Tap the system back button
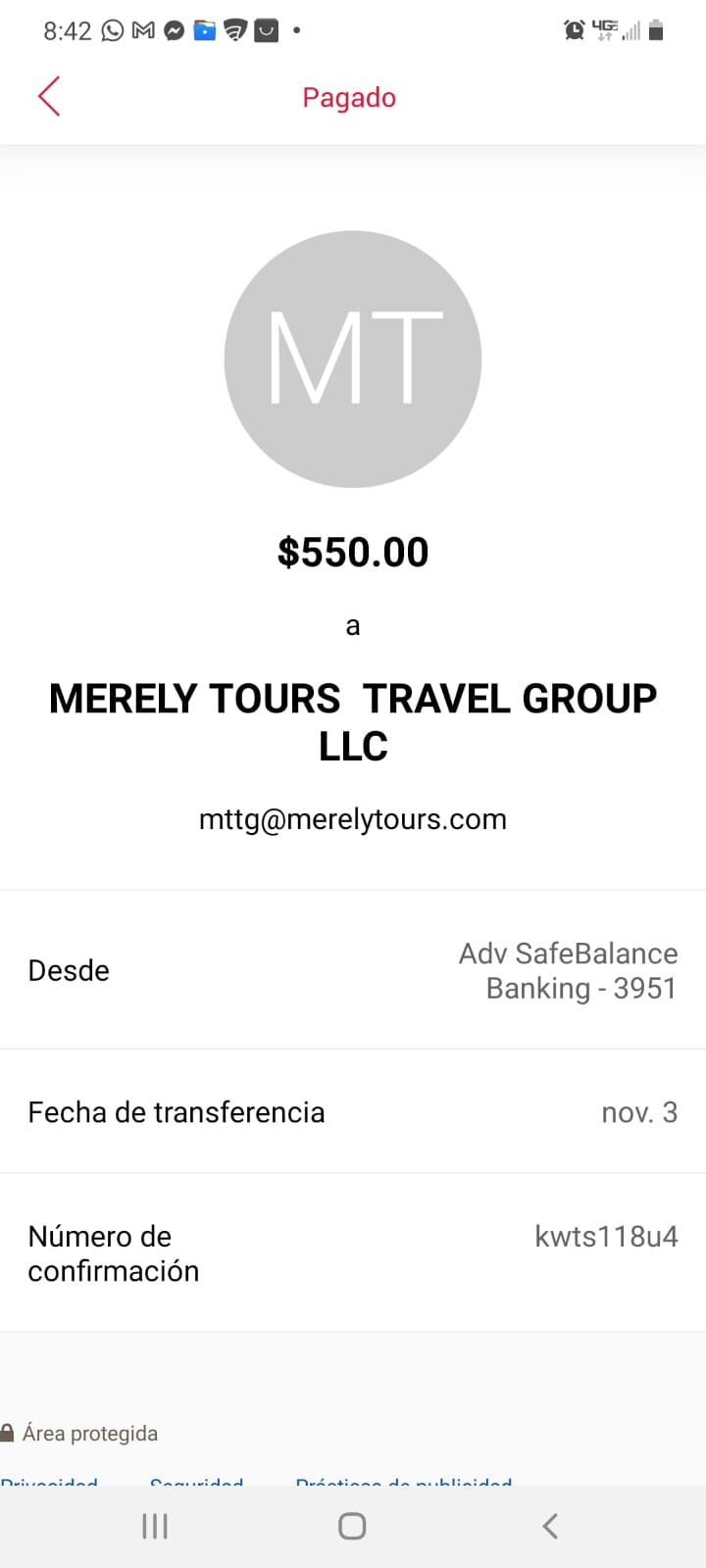Screen dimensions: 706x1568 550,1526
